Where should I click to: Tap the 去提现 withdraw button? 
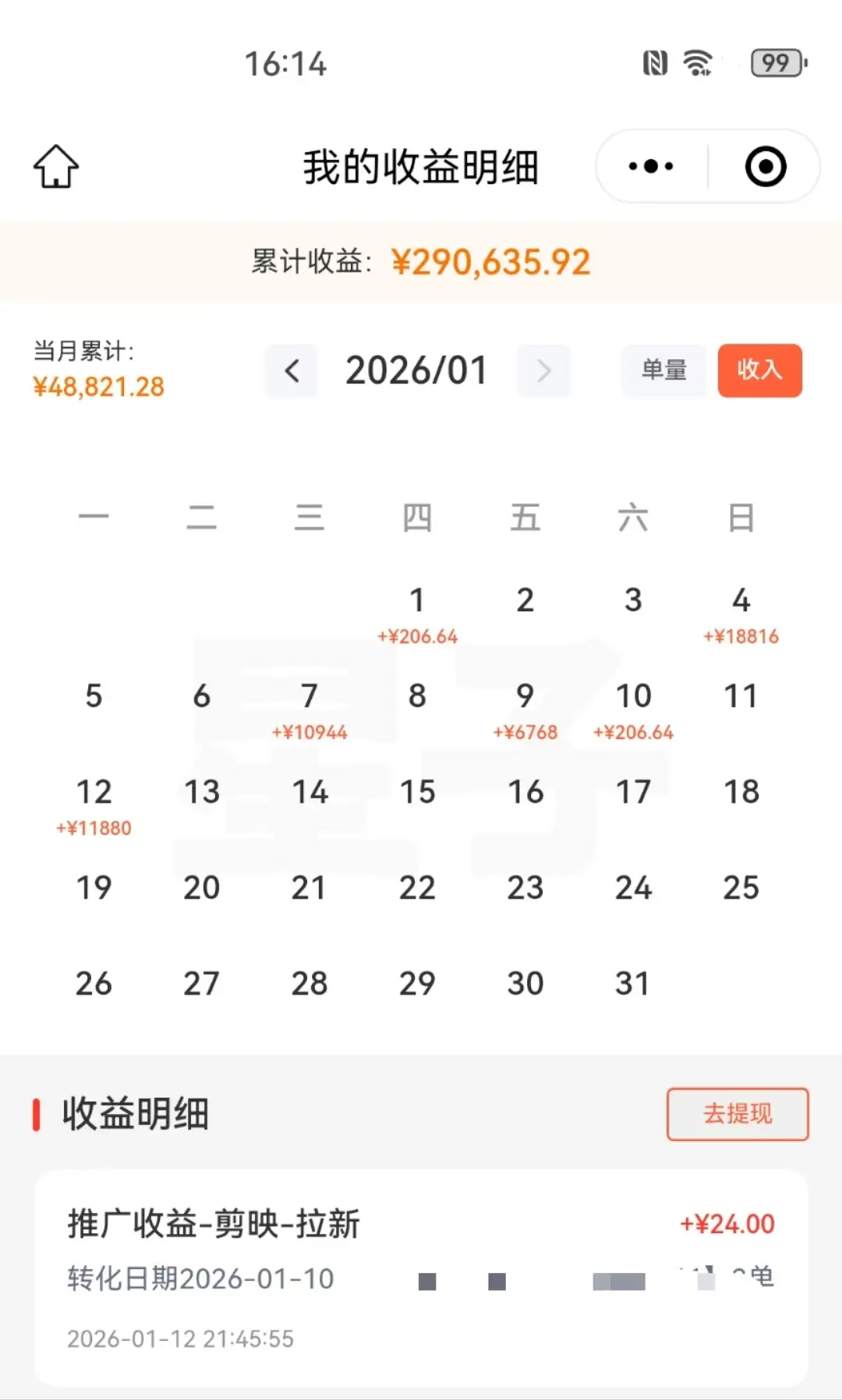coord(737,1114)
